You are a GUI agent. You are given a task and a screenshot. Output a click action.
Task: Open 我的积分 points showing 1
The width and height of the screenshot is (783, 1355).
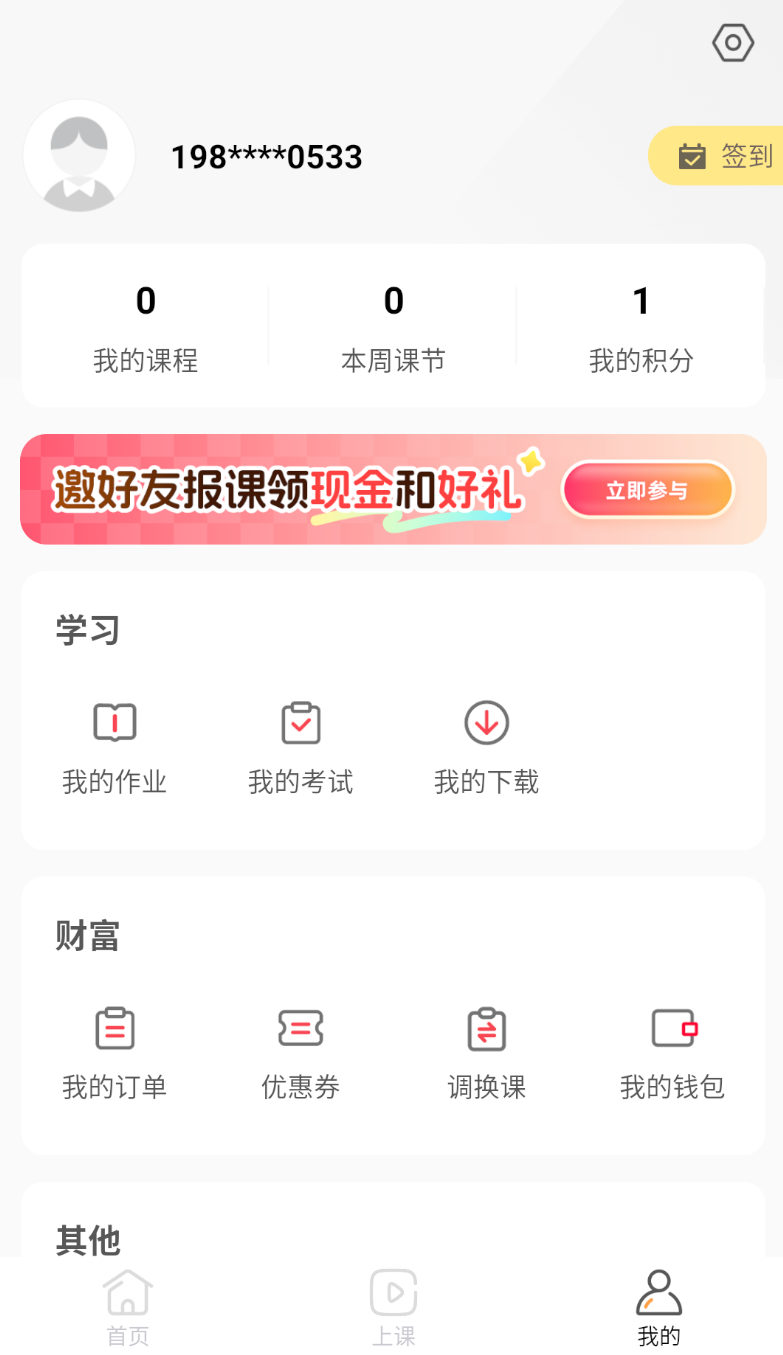point(641,325)
